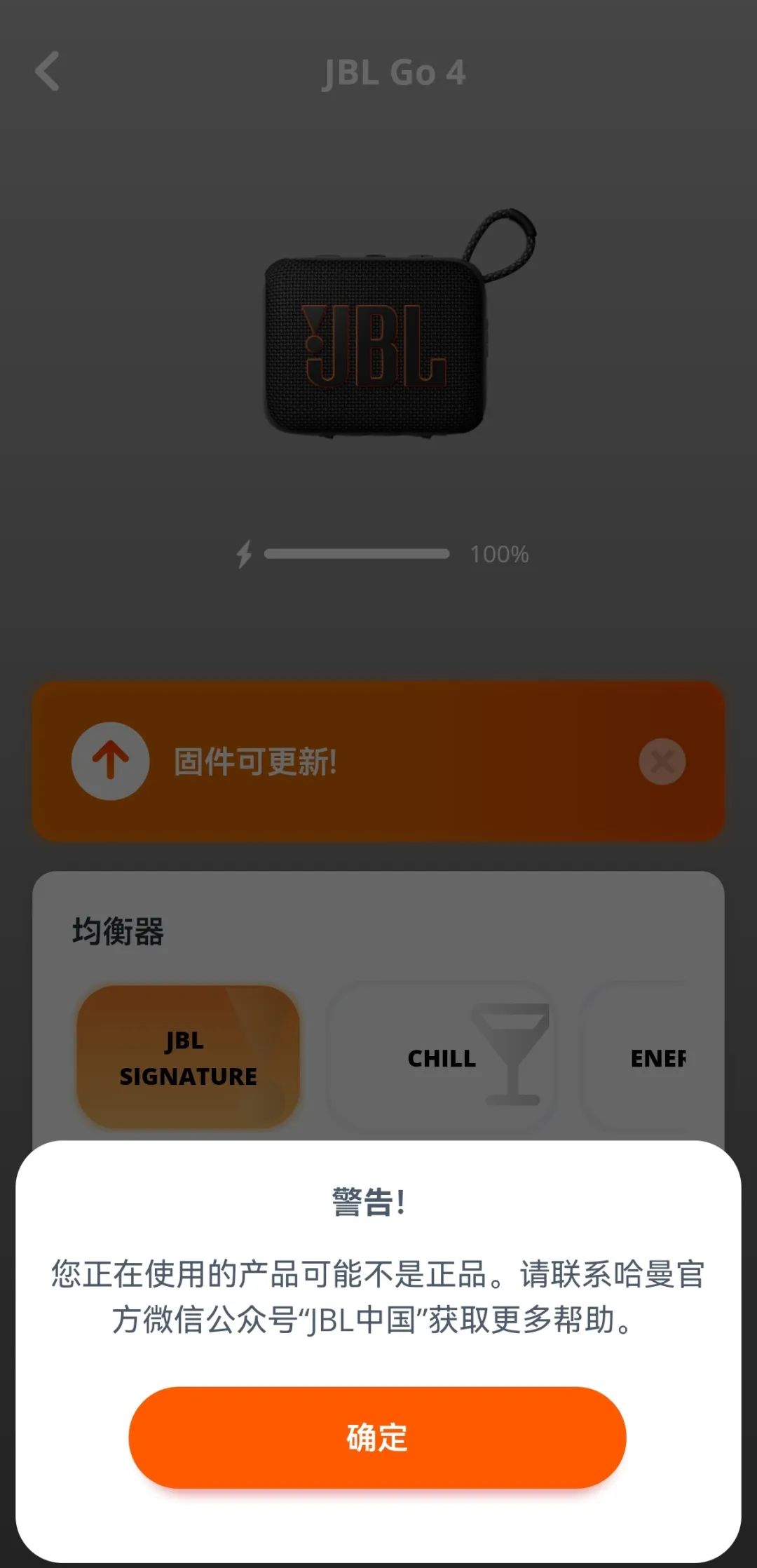Tap the back arrow to leave JBL Go 4 page
This screenshot has height=1568, width=757.
pyautogui.click(x=46, y=73)
